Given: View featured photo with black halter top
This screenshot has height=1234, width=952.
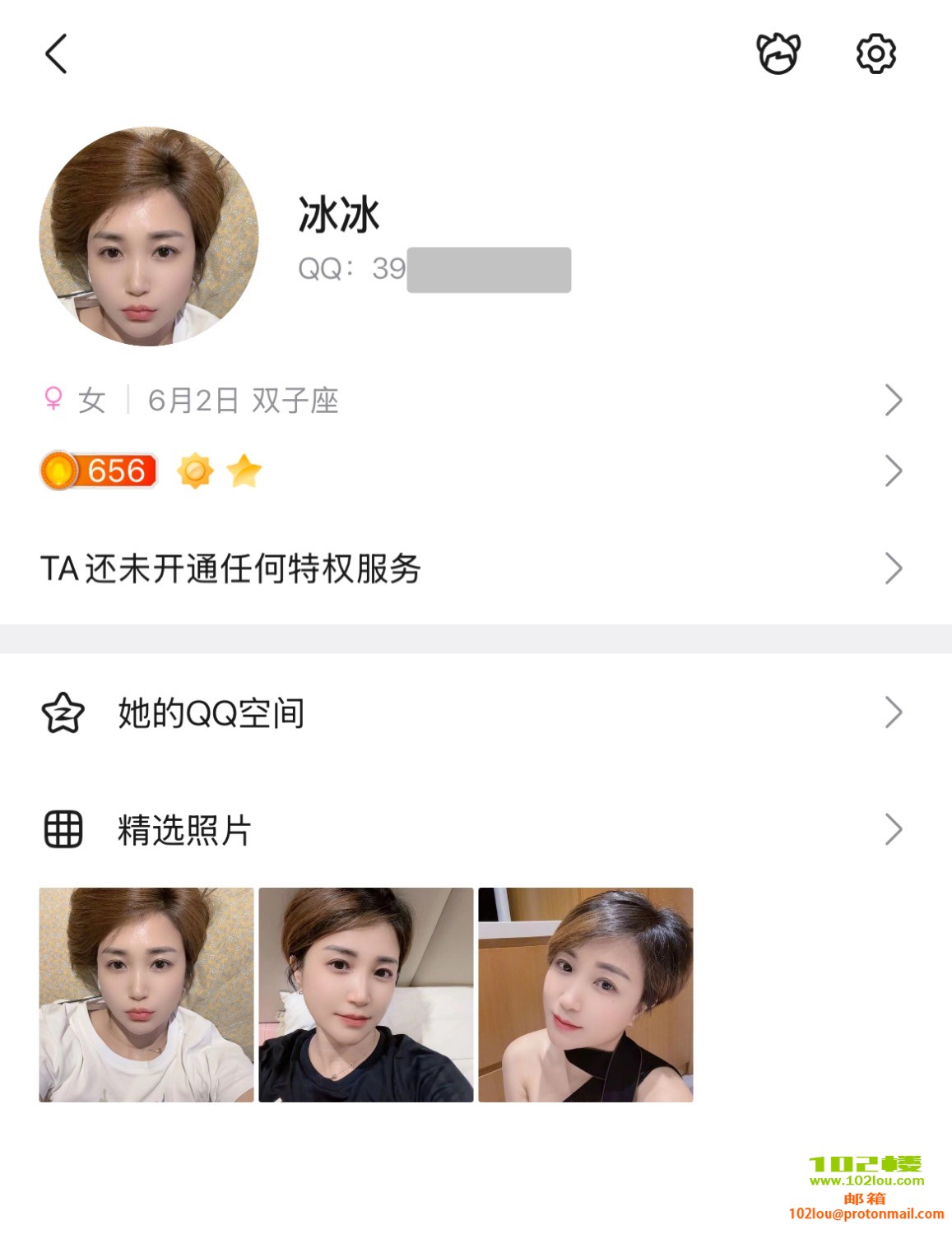Looking at the screenshot, I should (586, 995).
